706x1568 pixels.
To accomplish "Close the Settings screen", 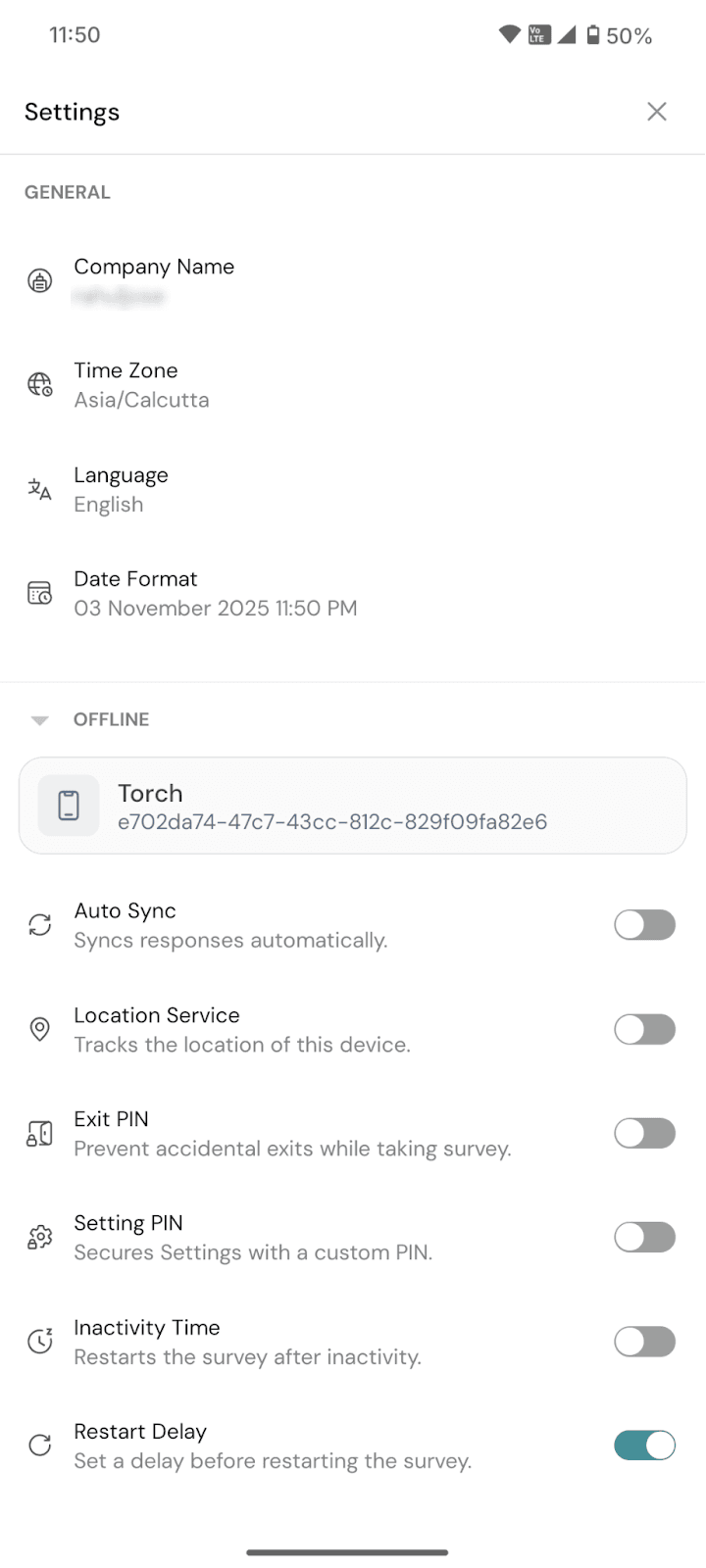I will (657, 112).
